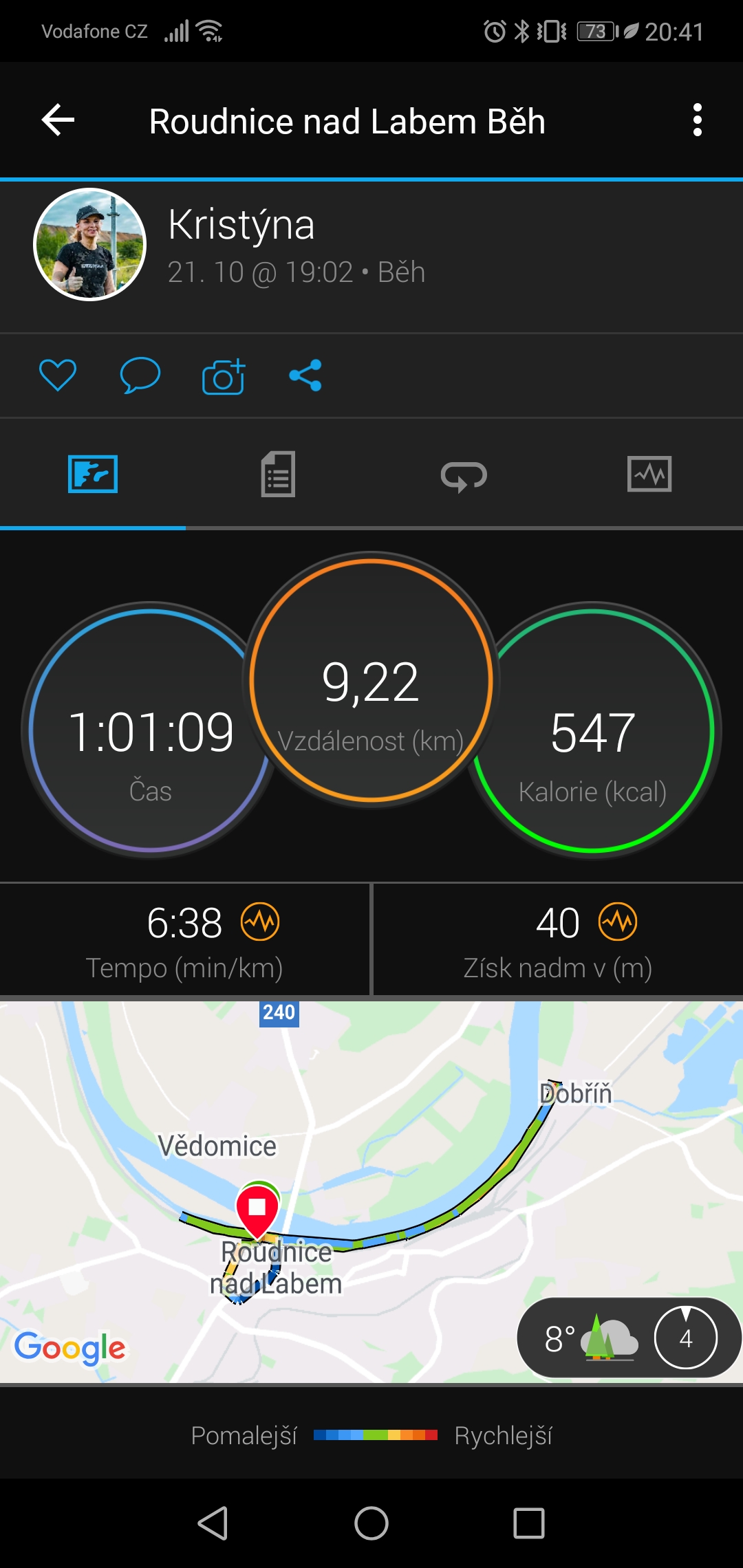Switch to the laps tab
Screen dimensions: 743x1568
(x=464, y=475)
